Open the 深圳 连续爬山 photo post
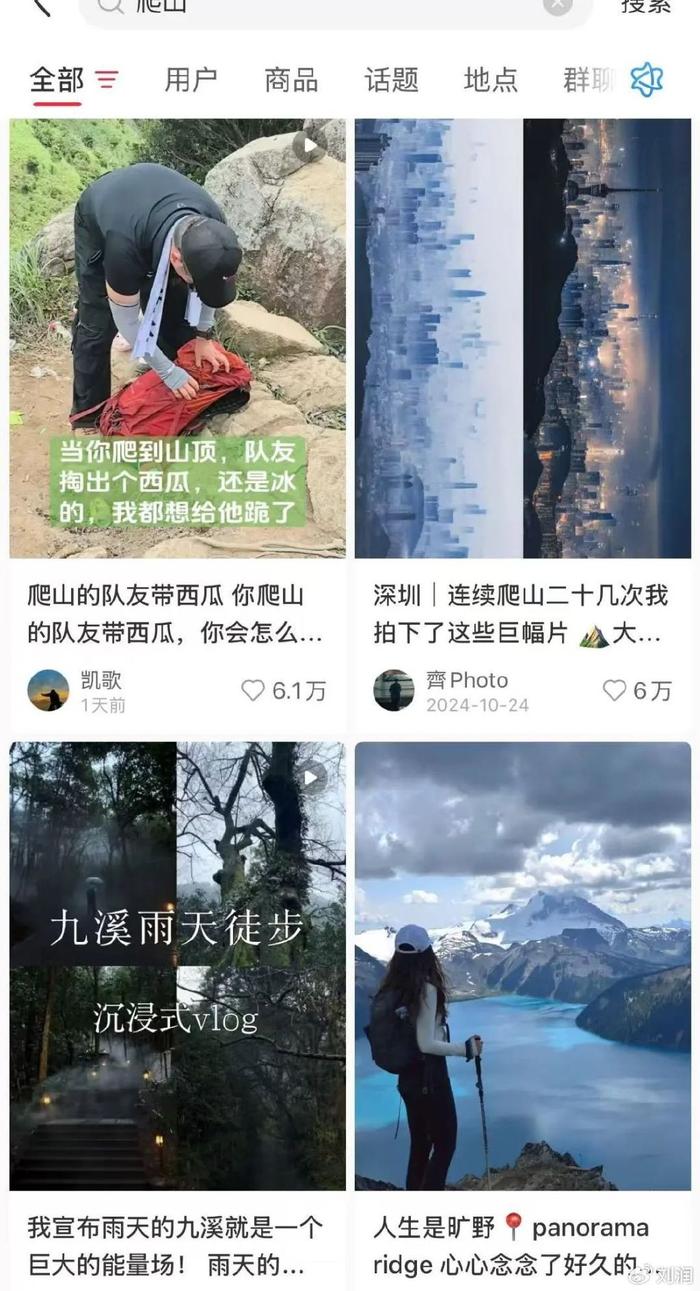This screenshot has height=1291, width=700. (522, 338)
